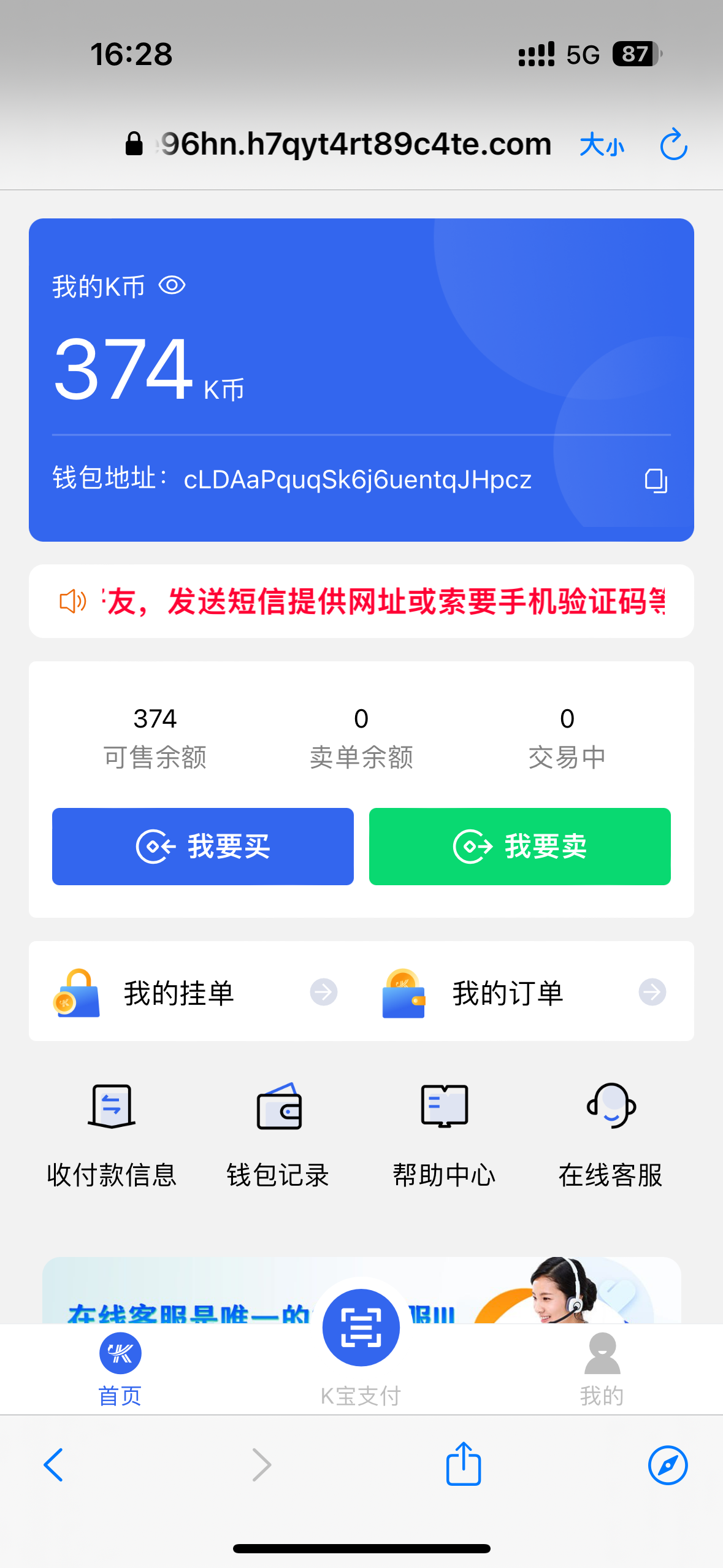Open 我的挂单 pending listings
723x1568 pixels.
click(x=195, y=992)
